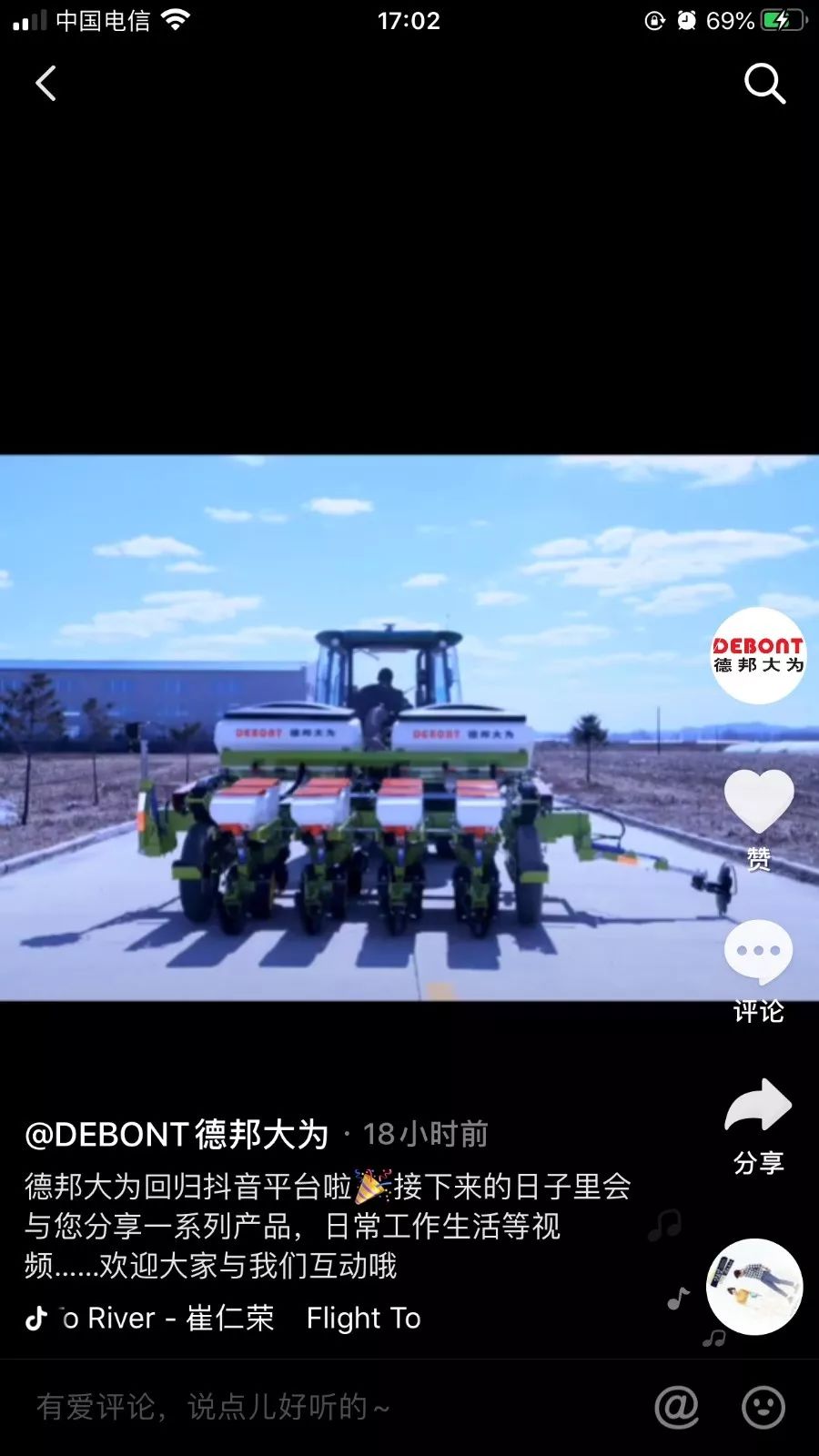Open the DEBONT profile avatar
Image resolution: width=819 pixels, height=1456 pixels.
point(758,655)
